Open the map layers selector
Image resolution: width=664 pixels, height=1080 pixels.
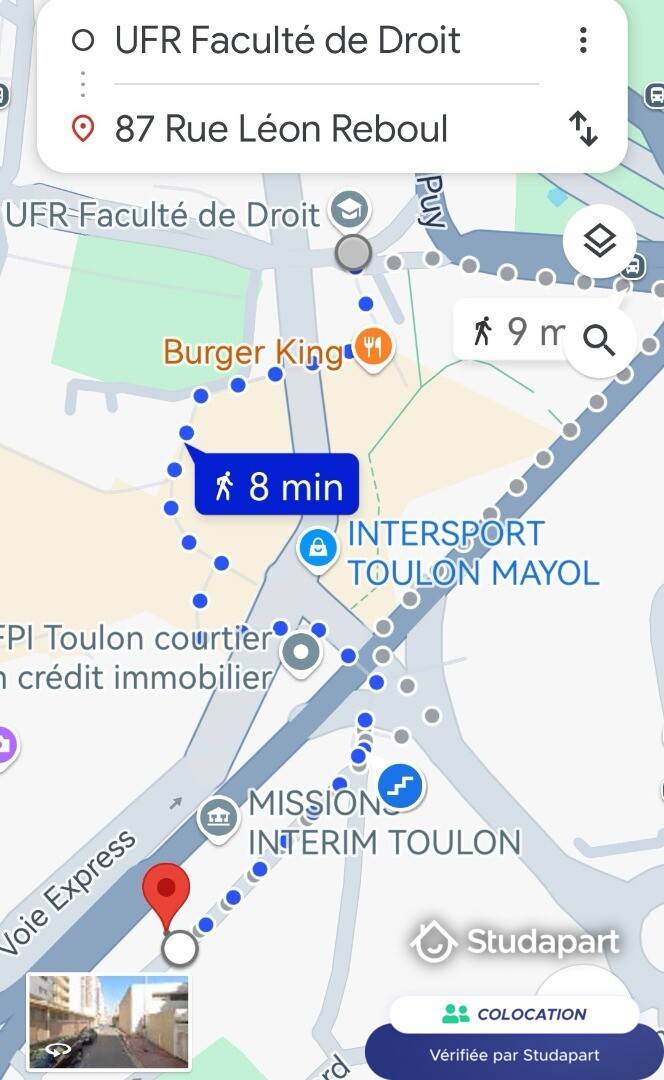599,241
